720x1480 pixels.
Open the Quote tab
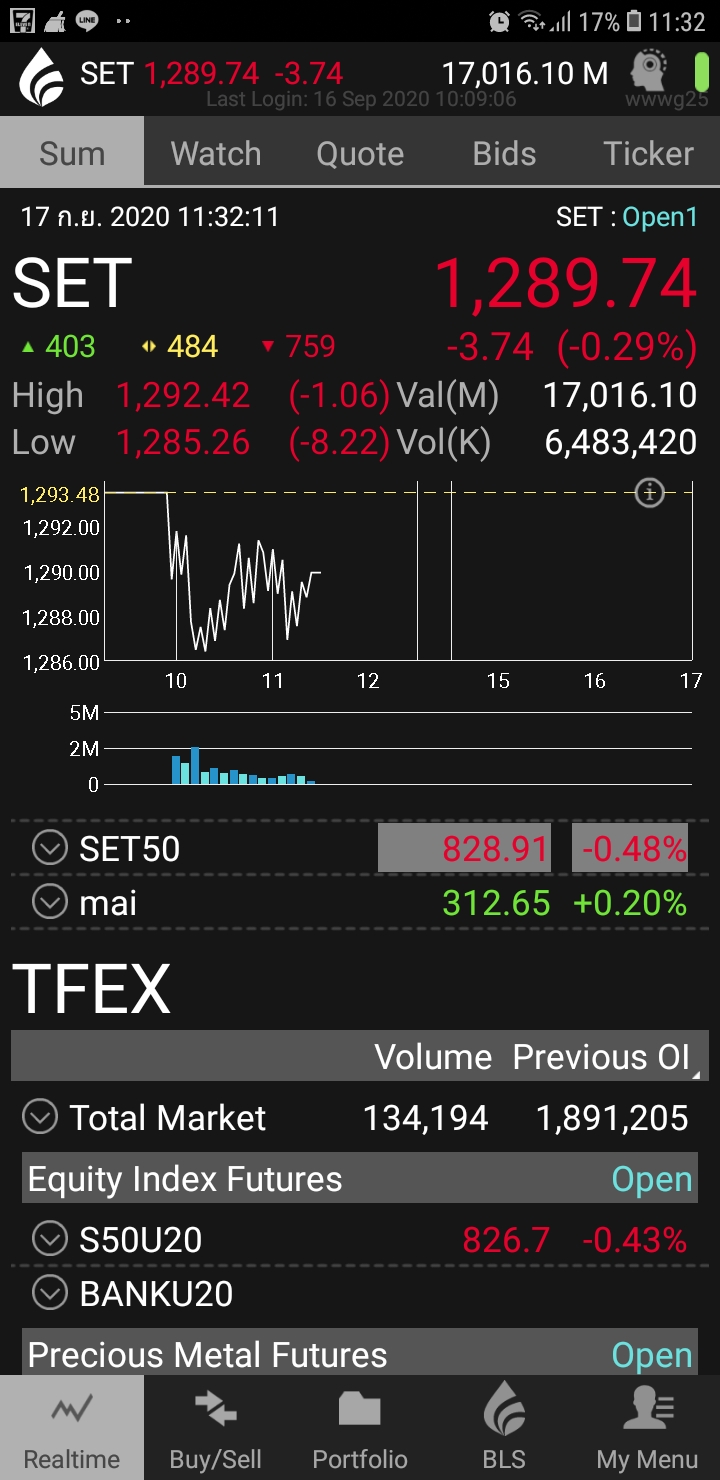click(360, 153)
